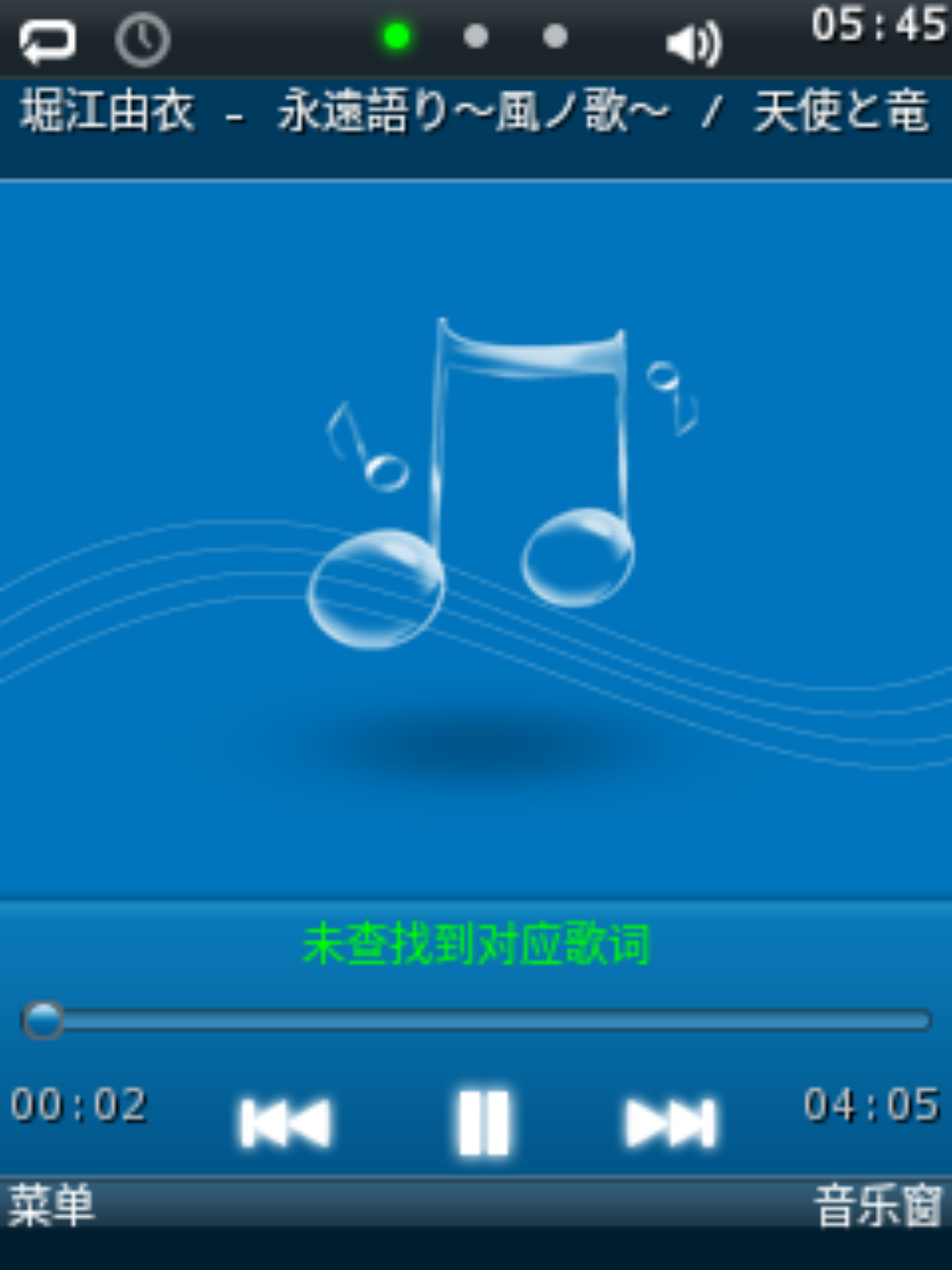Skip to the next track
The image size is (952, 1270).
[x=670, y=1122]
